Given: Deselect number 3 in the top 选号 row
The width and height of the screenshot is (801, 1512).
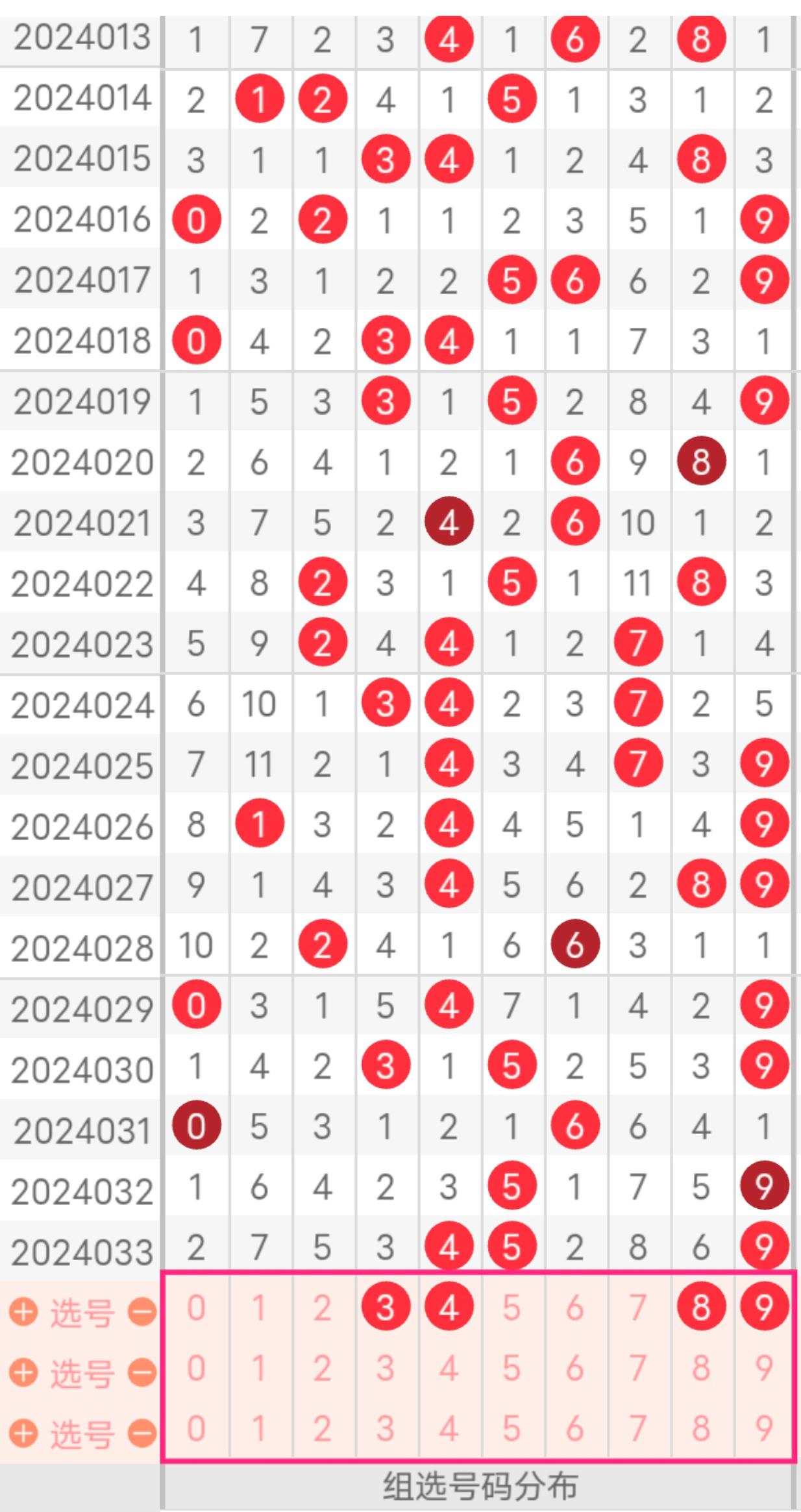Looking at the screenshot, I should coord(386,1307).
